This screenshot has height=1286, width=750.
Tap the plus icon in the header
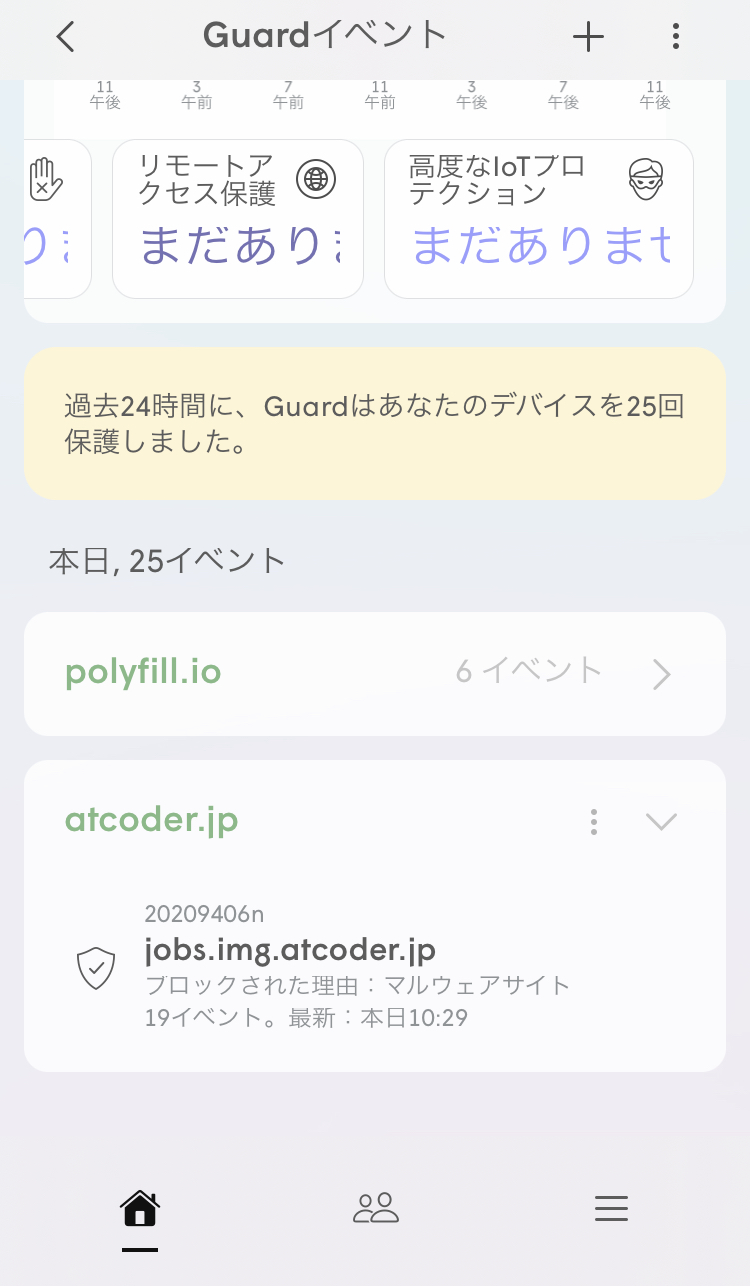pyautogui.click(x=588, y=37)
